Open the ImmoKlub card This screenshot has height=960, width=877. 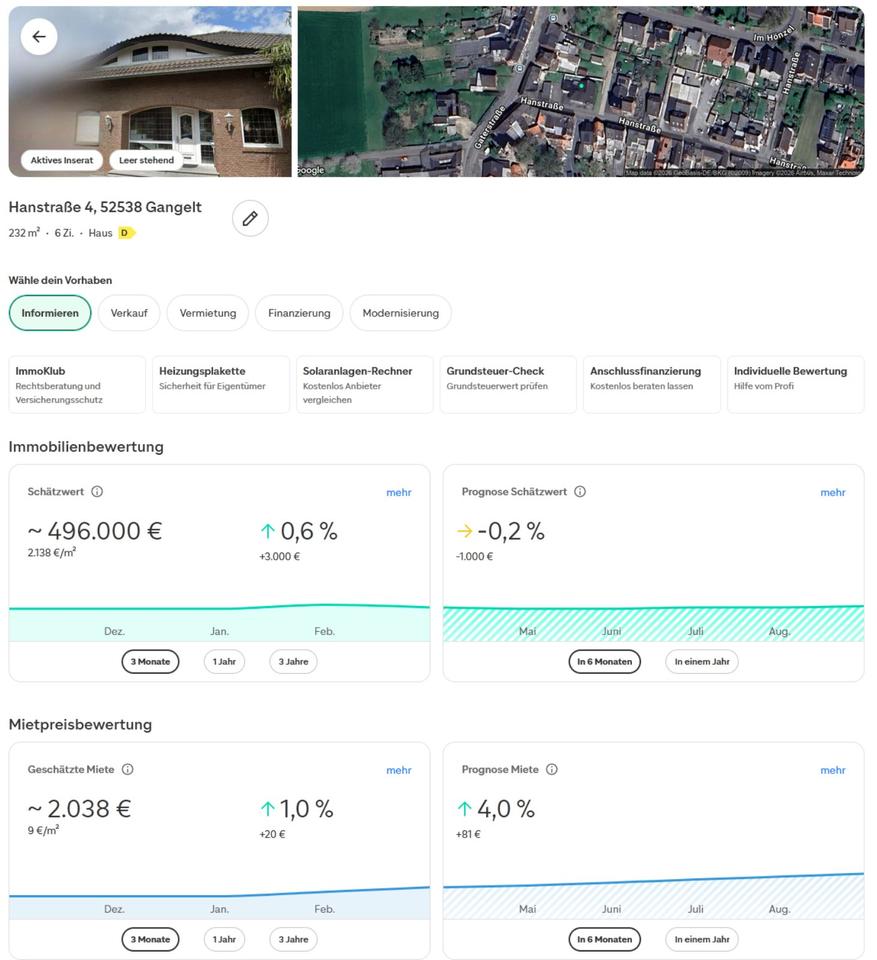[77, 384]
